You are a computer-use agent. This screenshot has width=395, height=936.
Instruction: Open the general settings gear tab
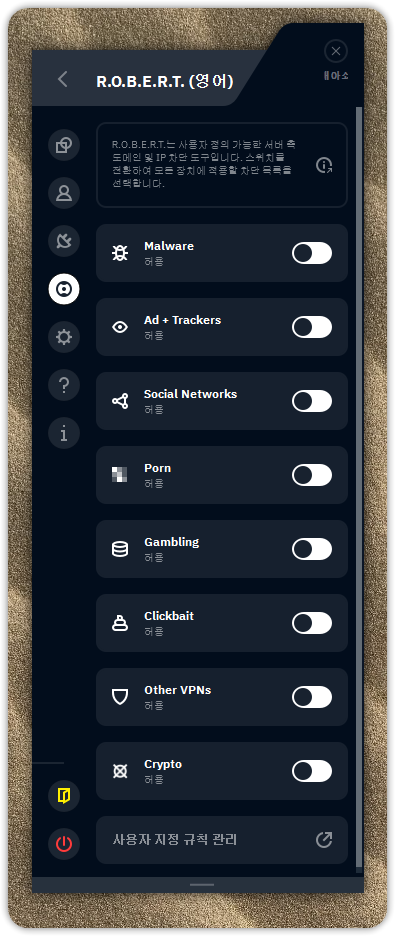point(64,337)
